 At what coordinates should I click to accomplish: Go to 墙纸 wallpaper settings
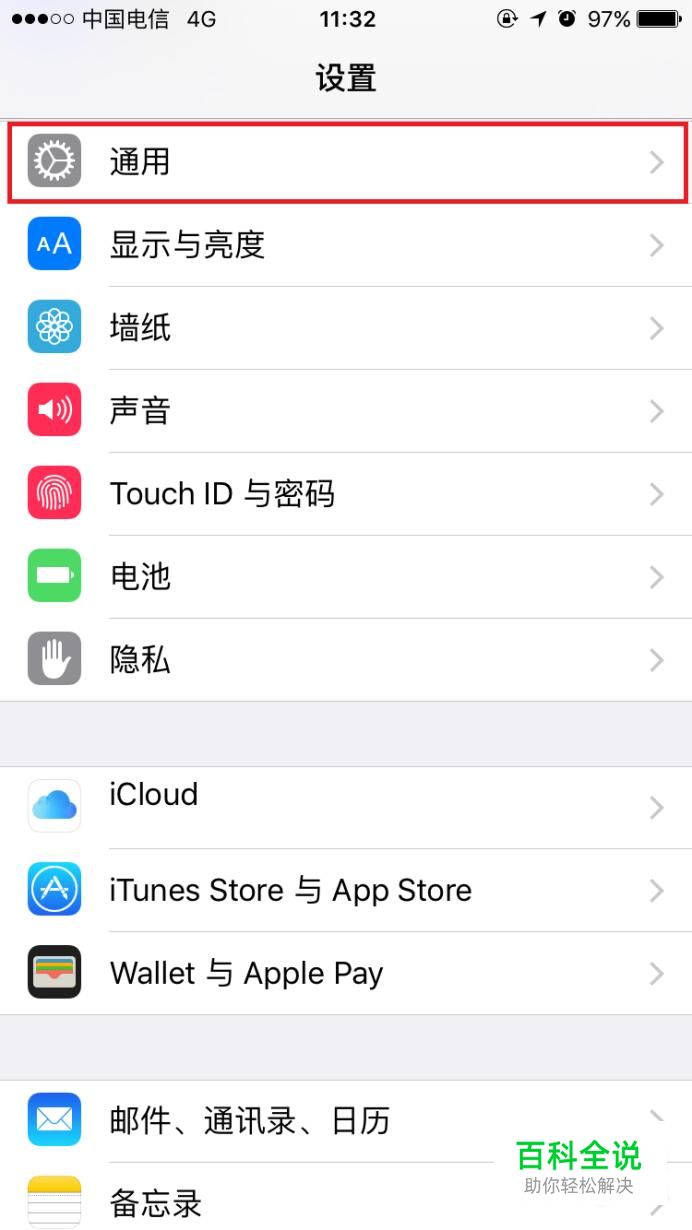(345, 328)
